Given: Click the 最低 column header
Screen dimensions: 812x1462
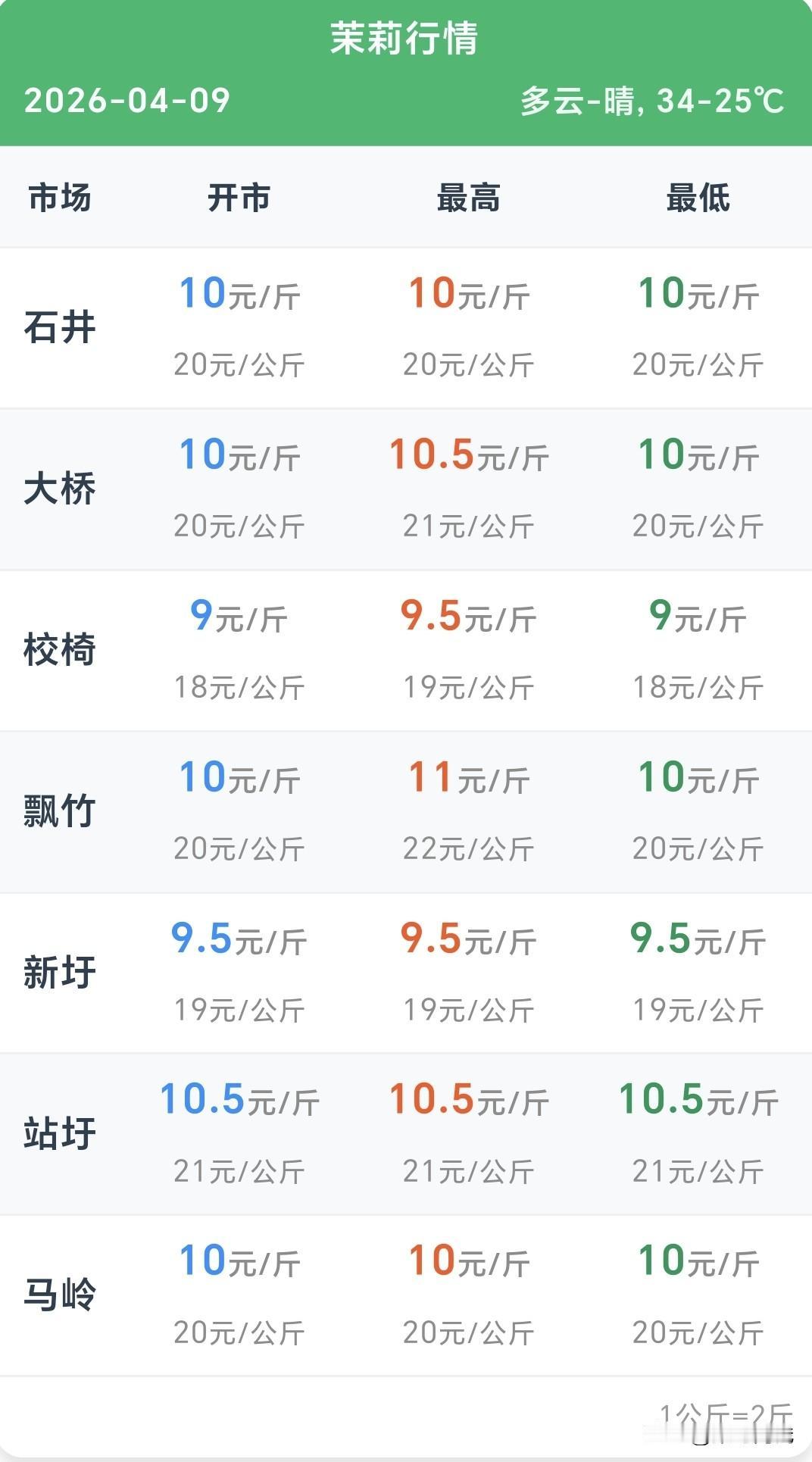Looking at the screenshot, I should tap(700, 198).
